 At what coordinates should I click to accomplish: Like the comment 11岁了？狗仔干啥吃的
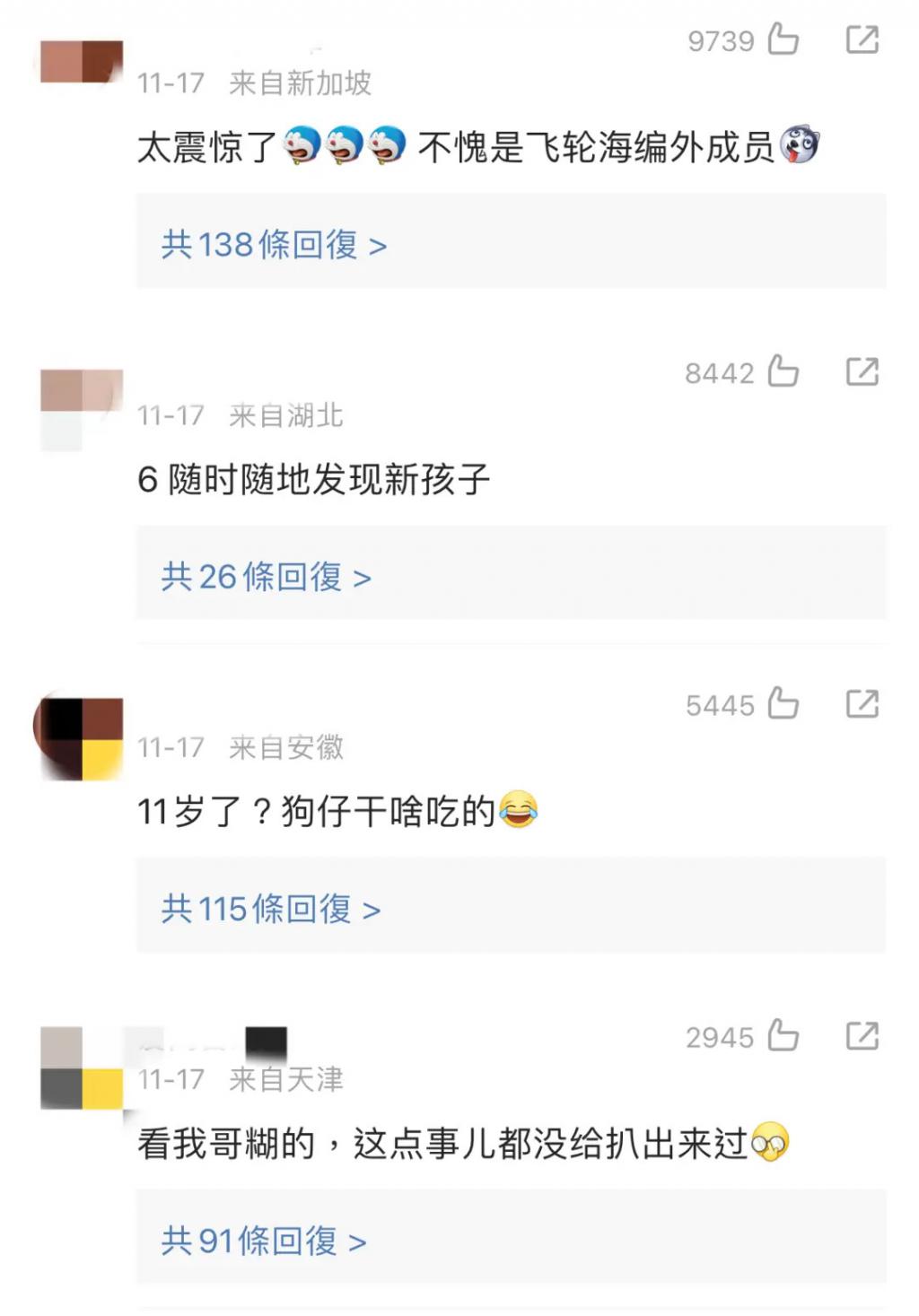pyautogui.click(x=783, y=703)
